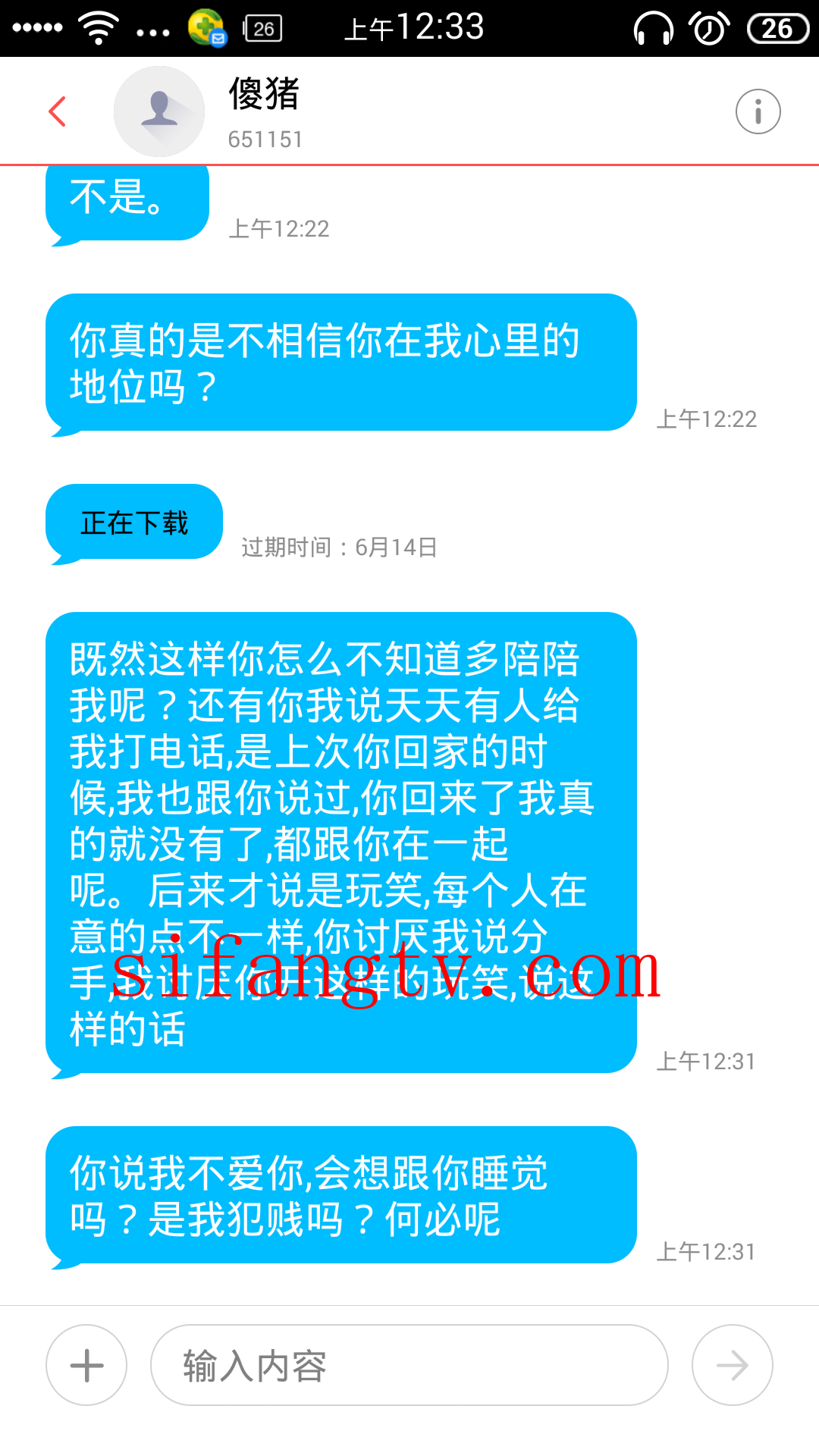Open the plus attachment button
This screenshot has width=819, height=1456.
coord(86,1365)
